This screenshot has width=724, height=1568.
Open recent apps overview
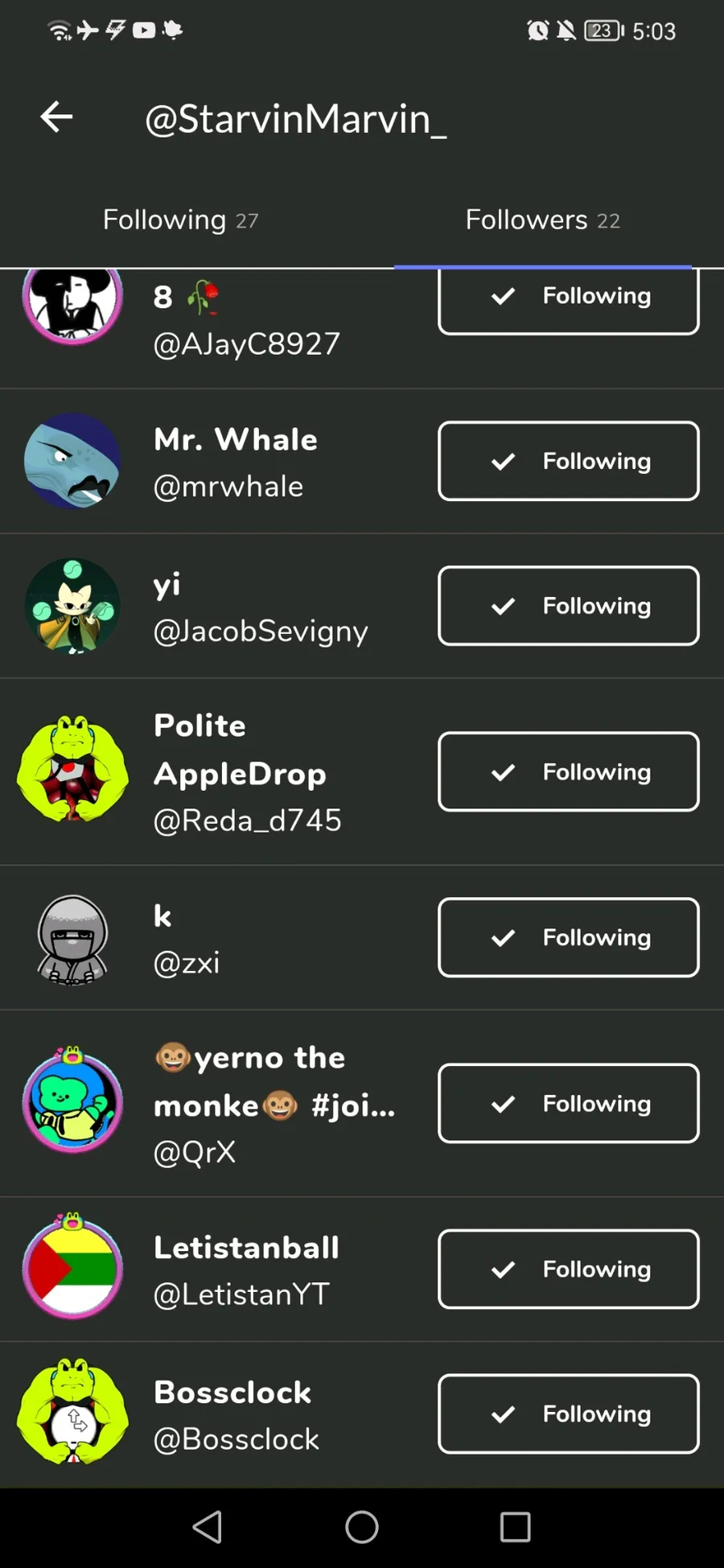click(x=515, y=1526)
